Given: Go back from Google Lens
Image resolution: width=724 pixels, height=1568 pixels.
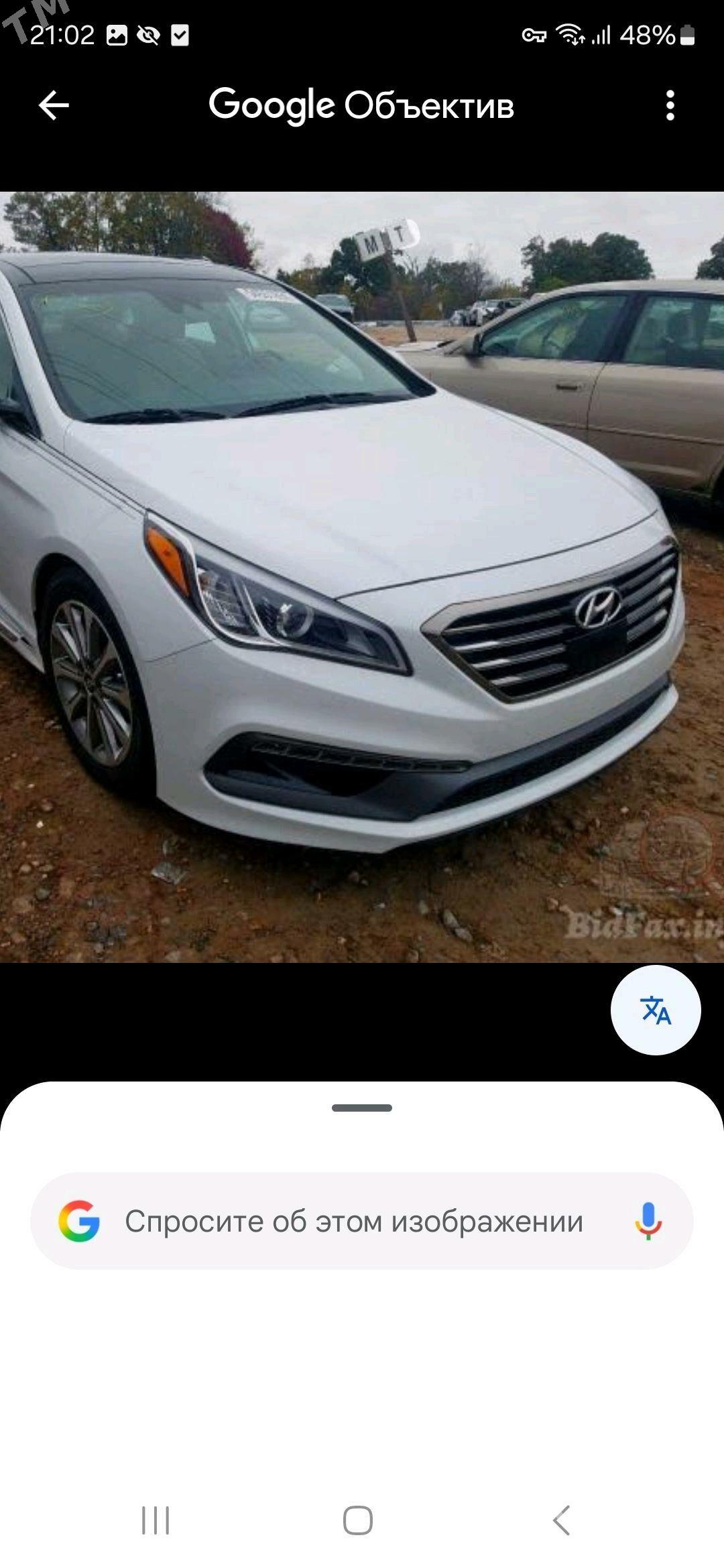Looking at the screenshot, I should (54, 105).
